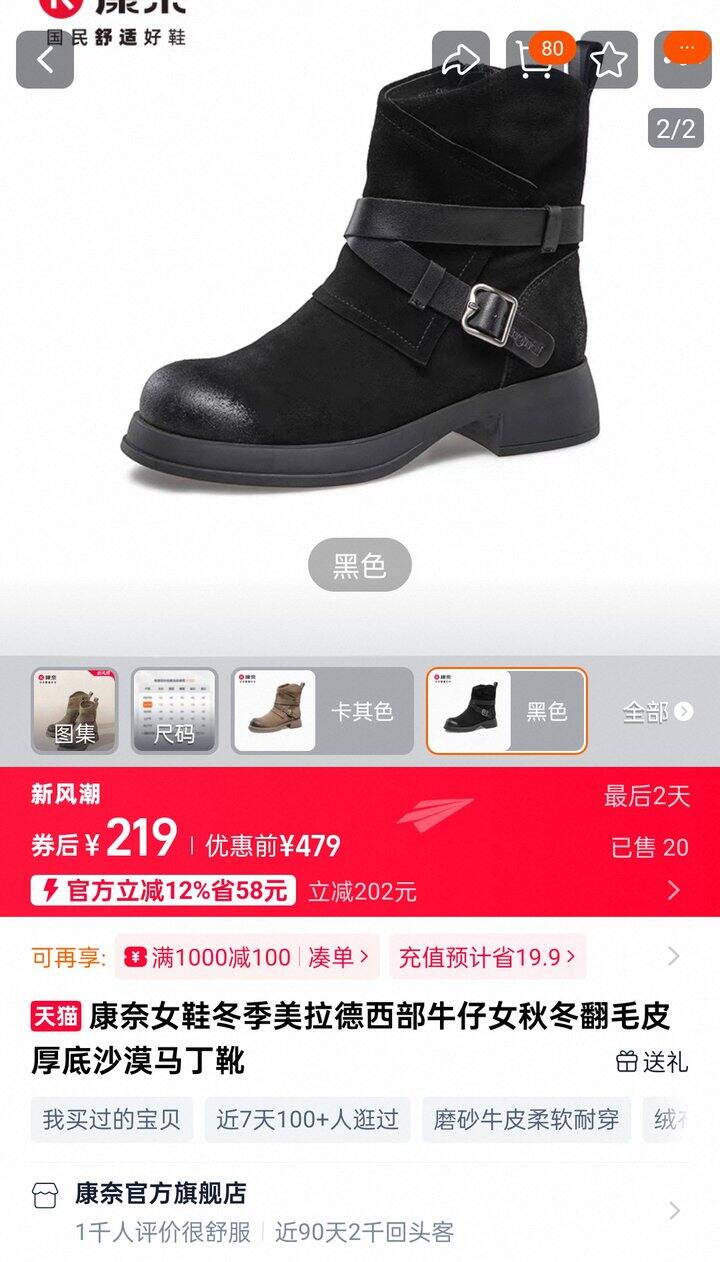Open the shopping cart
720x1262 pixels.
[535, 60]
